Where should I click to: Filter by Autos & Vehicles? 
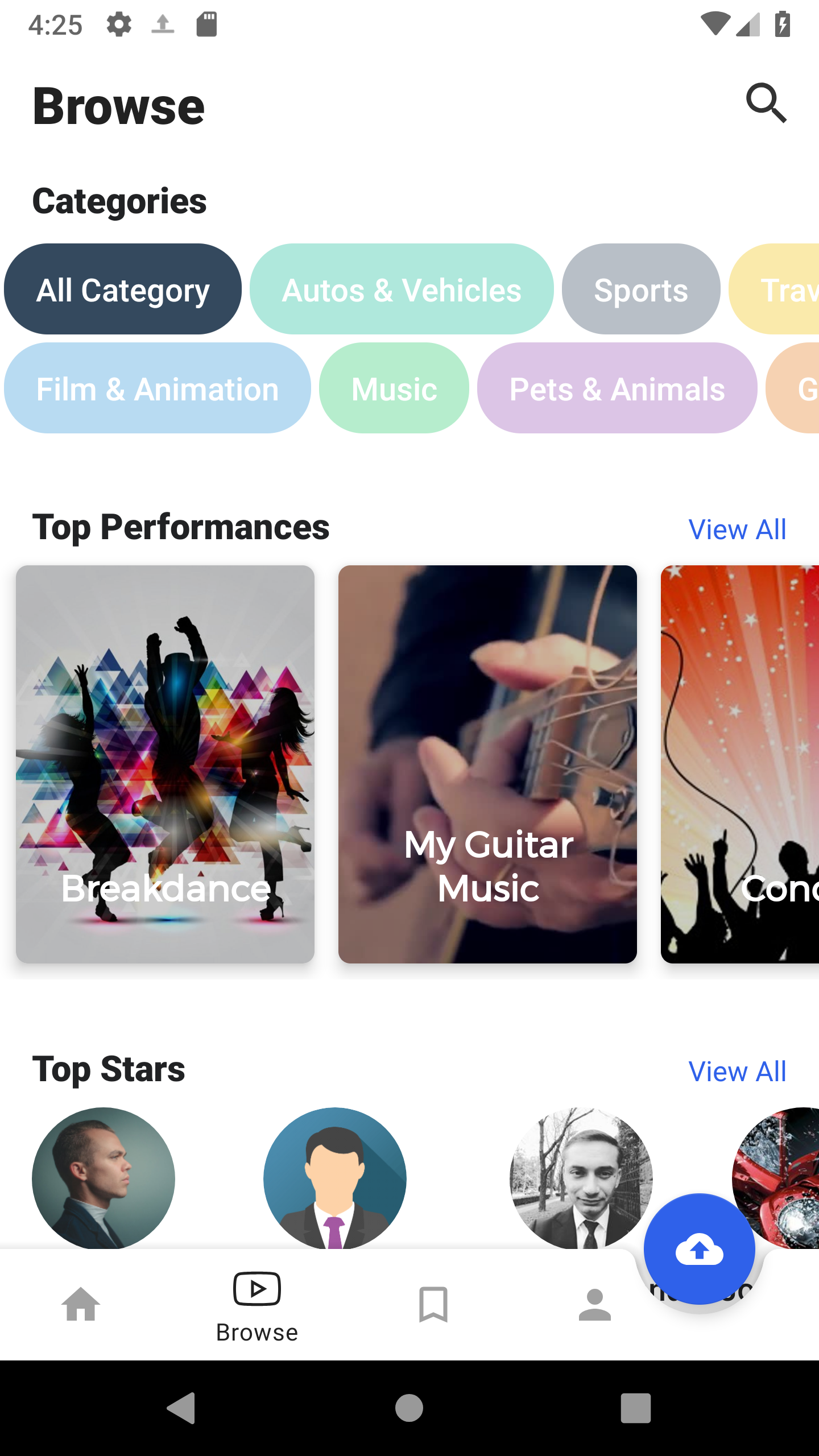402,289
